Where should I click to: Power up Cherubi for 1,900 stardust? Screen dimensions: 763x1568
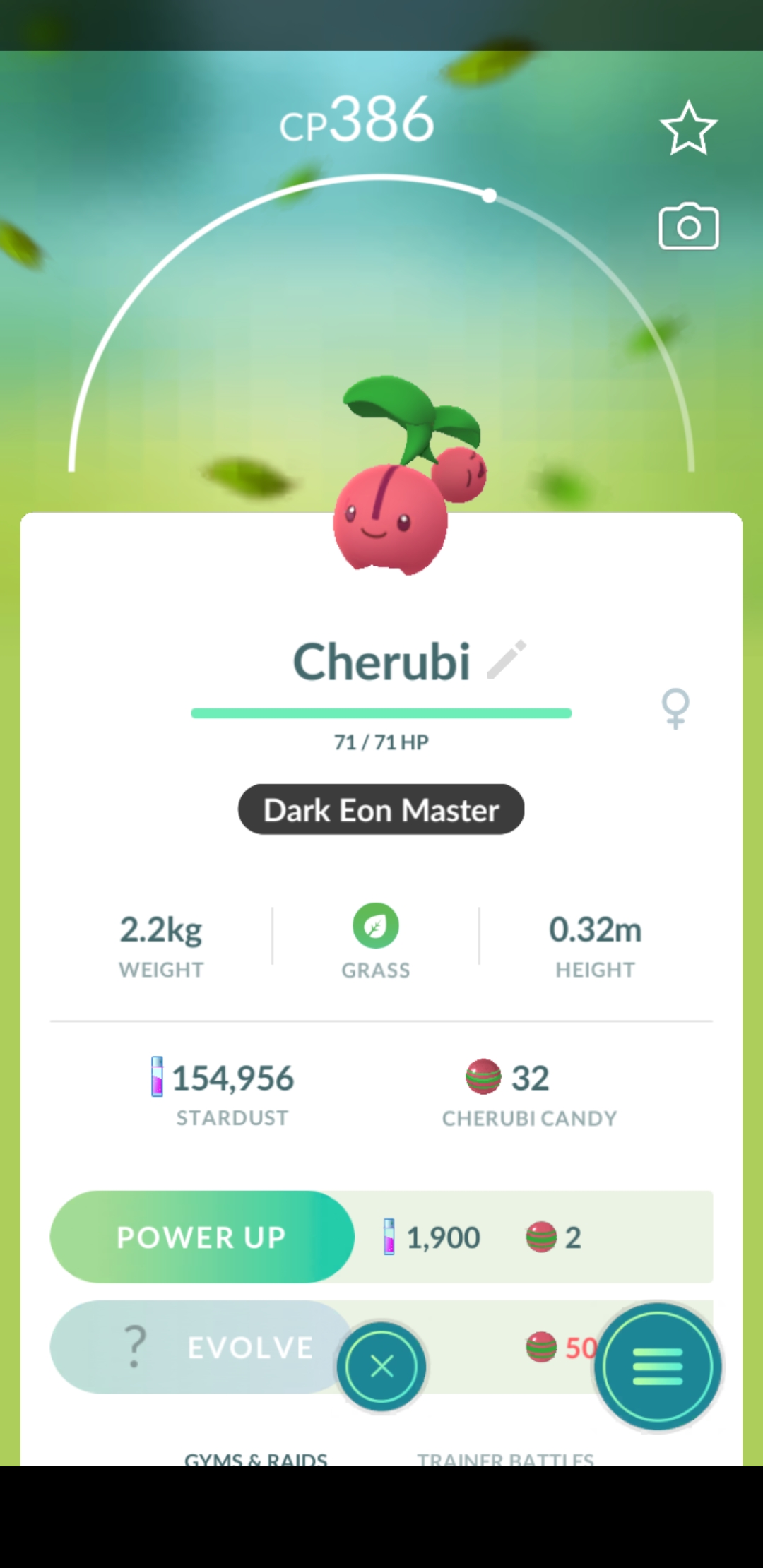pos(202,1237)
